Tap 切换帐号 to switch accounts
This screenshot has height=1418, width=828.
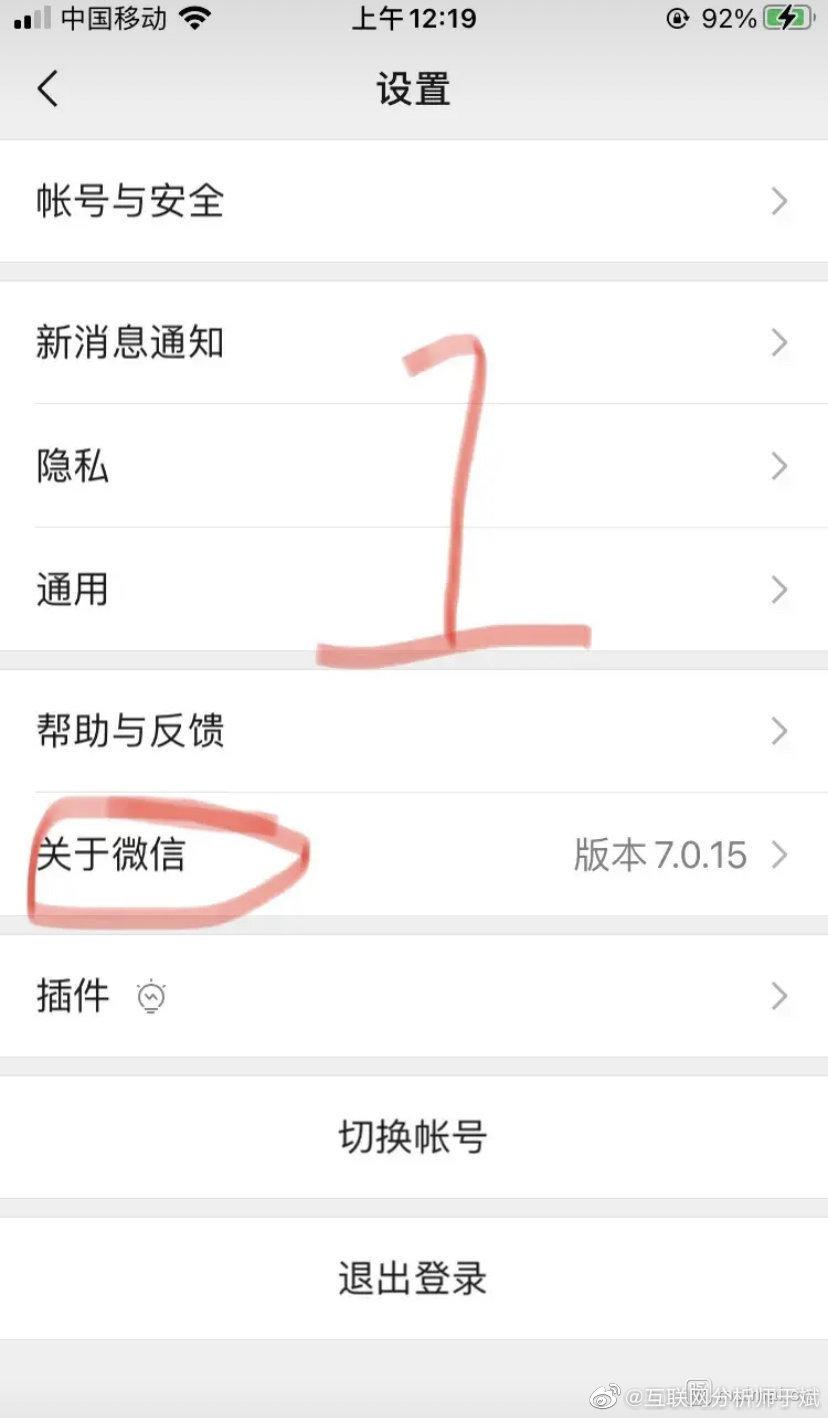coord(414,1137)
